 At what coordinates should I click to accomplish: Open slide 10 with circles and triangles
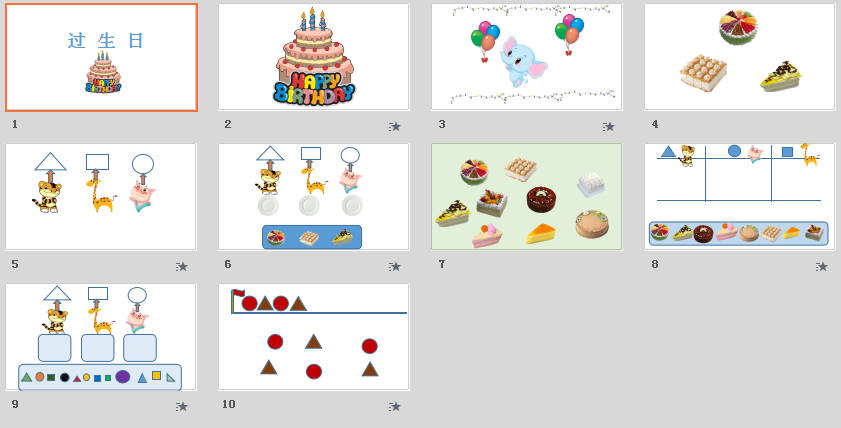[x=314, y=337]
